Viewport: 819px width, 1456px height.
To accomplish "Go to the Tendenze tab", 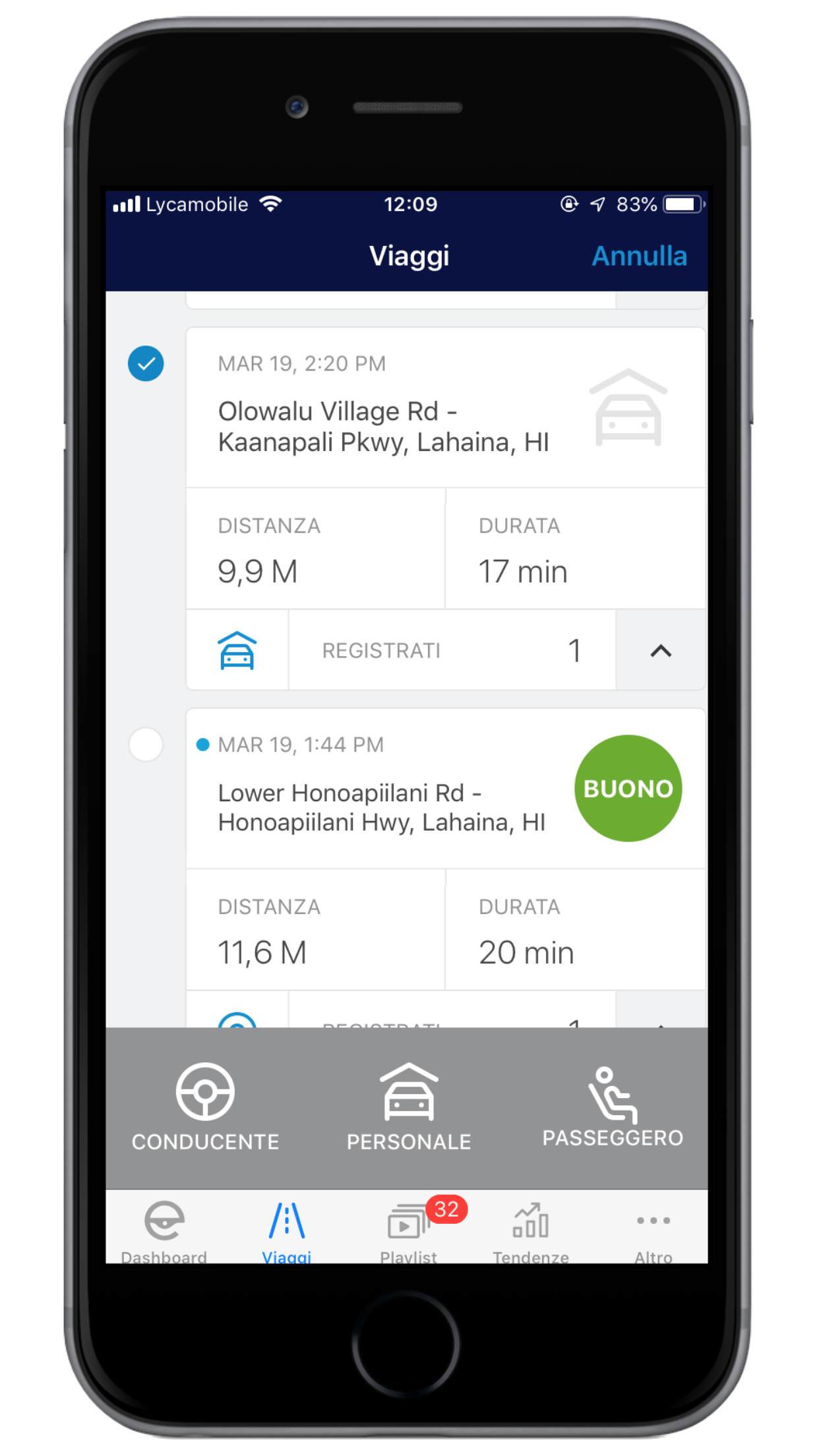I will (531, 1230).
